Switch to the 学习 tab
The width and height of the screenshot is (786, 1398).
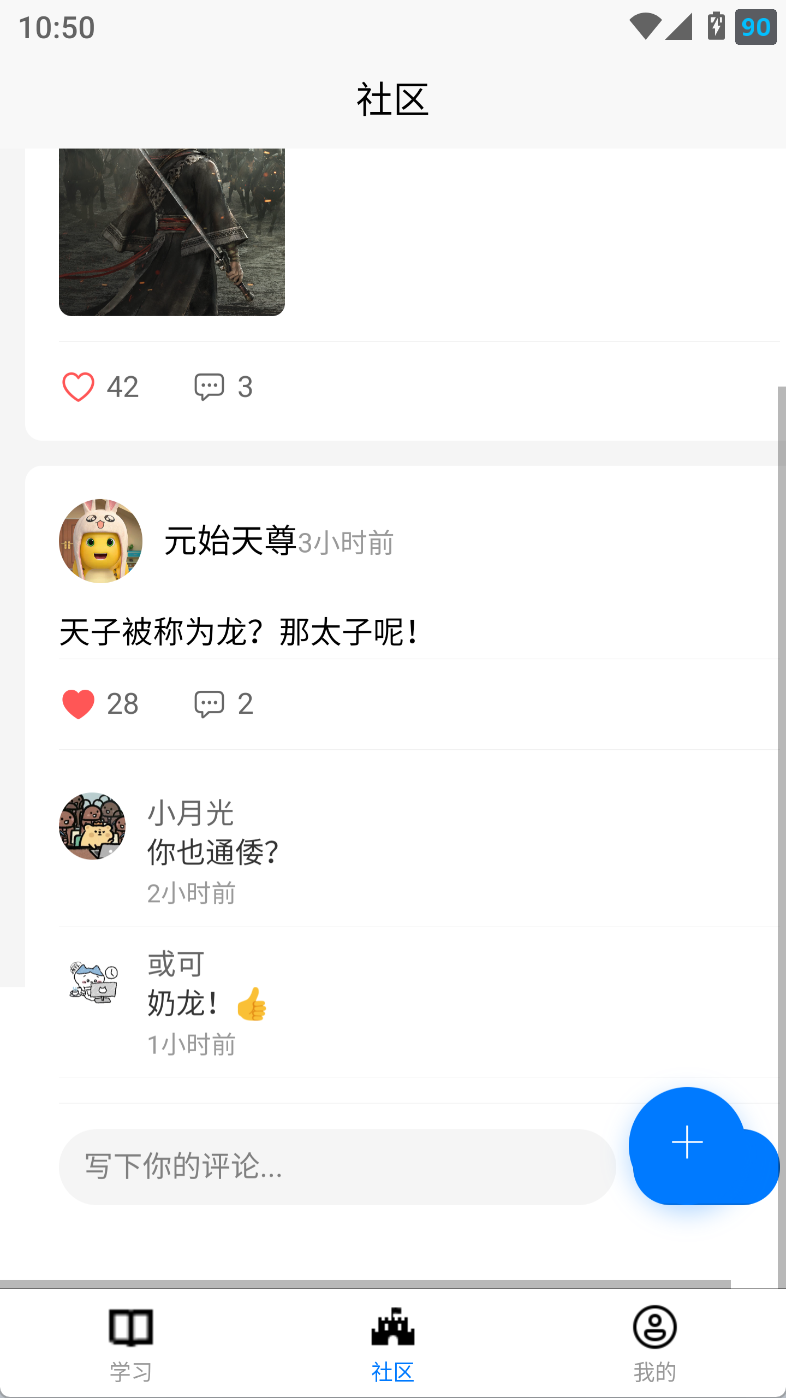[131, 1345]
